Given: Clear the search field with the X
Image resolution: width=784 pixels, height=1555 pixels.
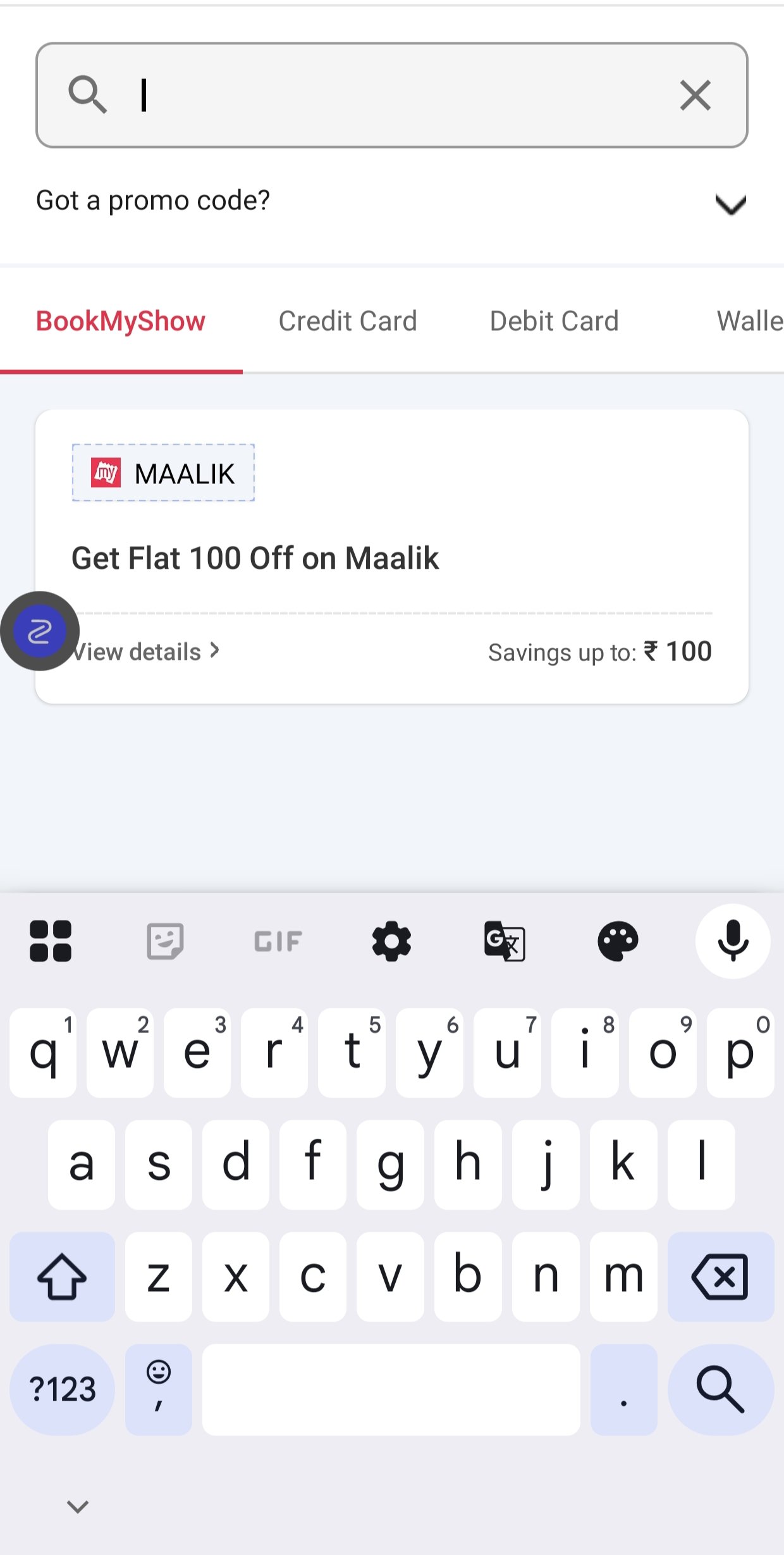Looking at the screenshot, I should [695, 96].
